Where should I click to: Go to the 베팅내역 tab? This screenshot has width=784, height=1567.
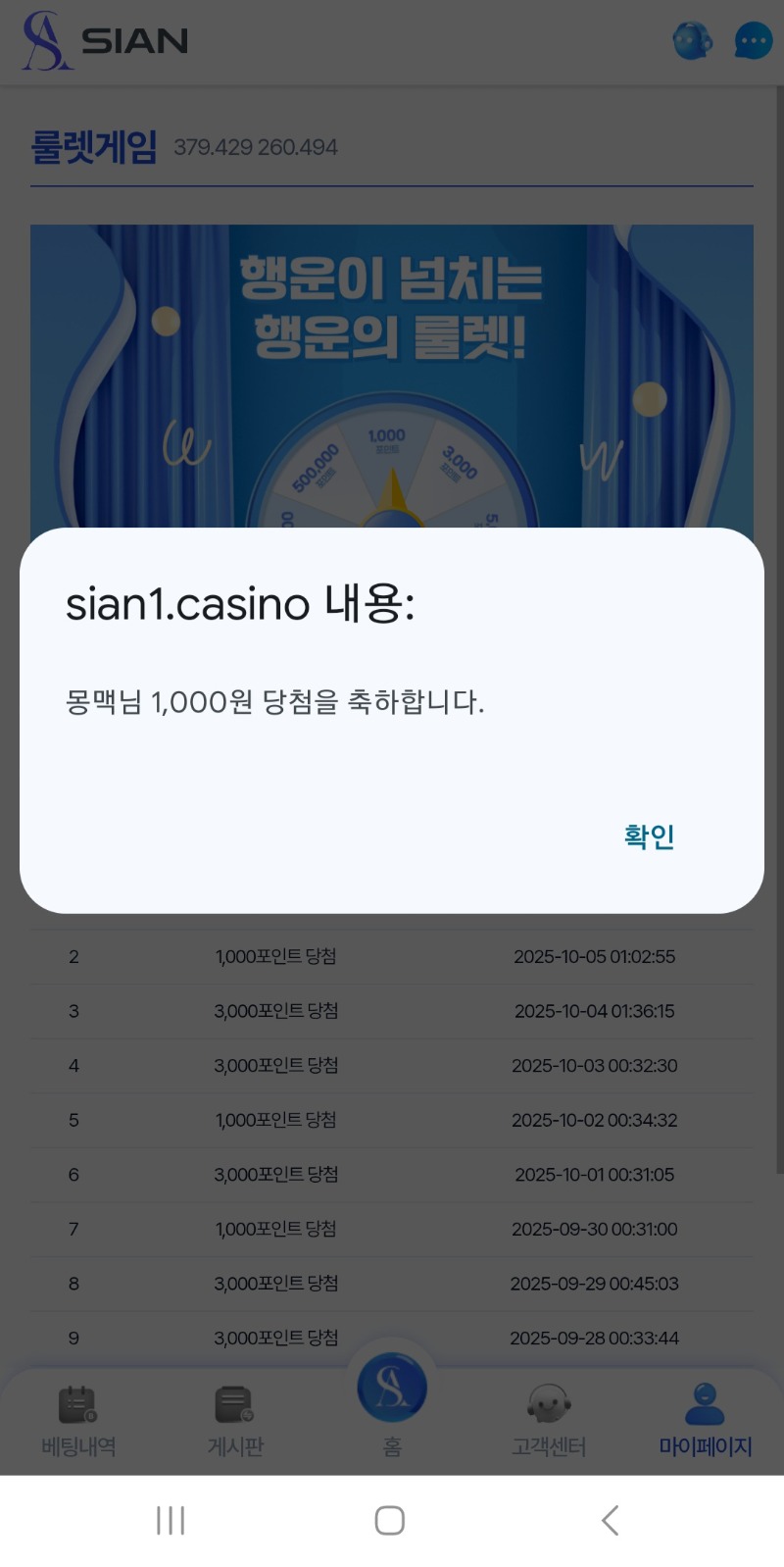[x=78, y=1419]
